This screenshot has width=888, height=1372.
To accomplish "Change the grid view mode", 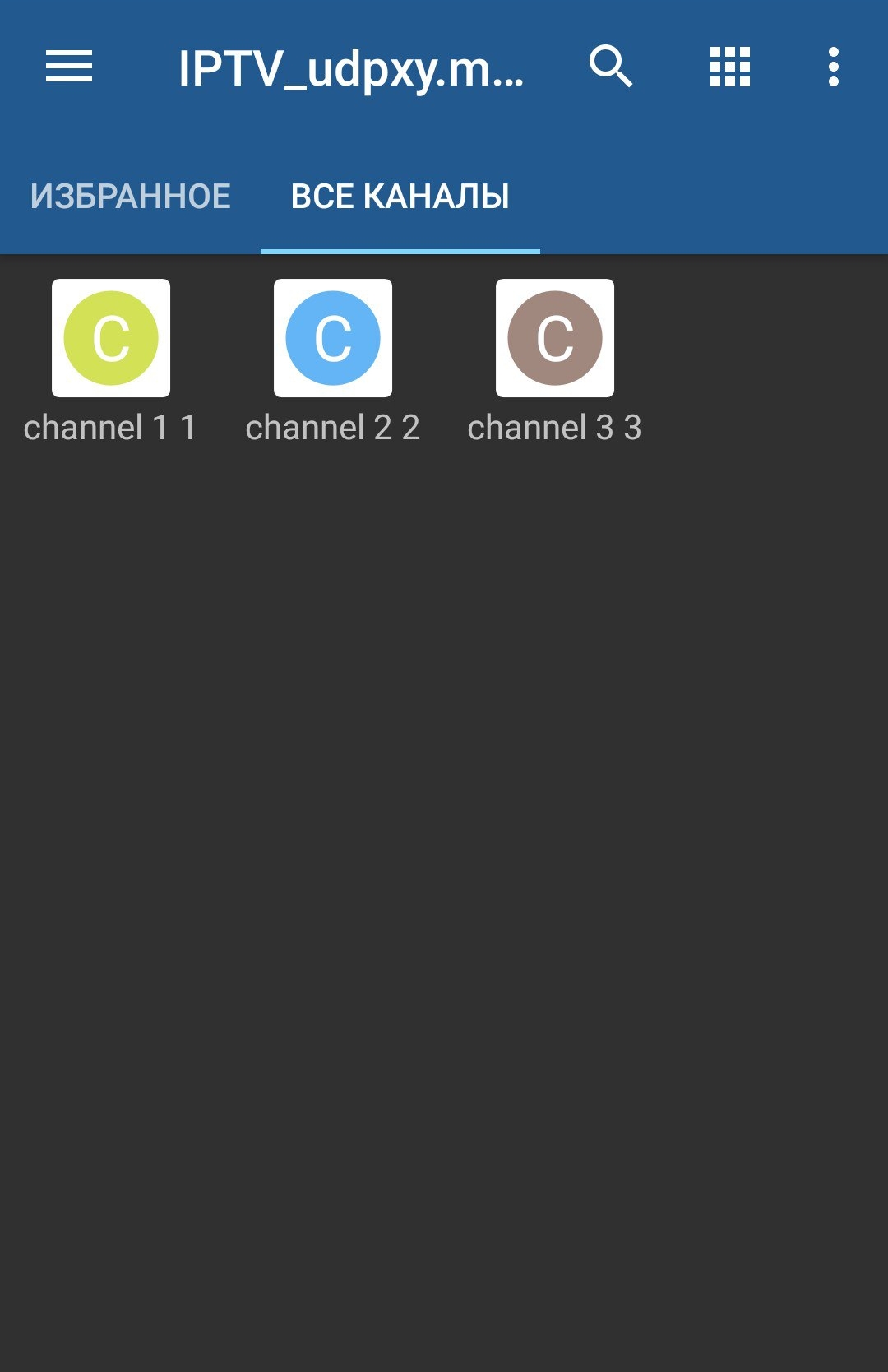I will coord(730,67).
